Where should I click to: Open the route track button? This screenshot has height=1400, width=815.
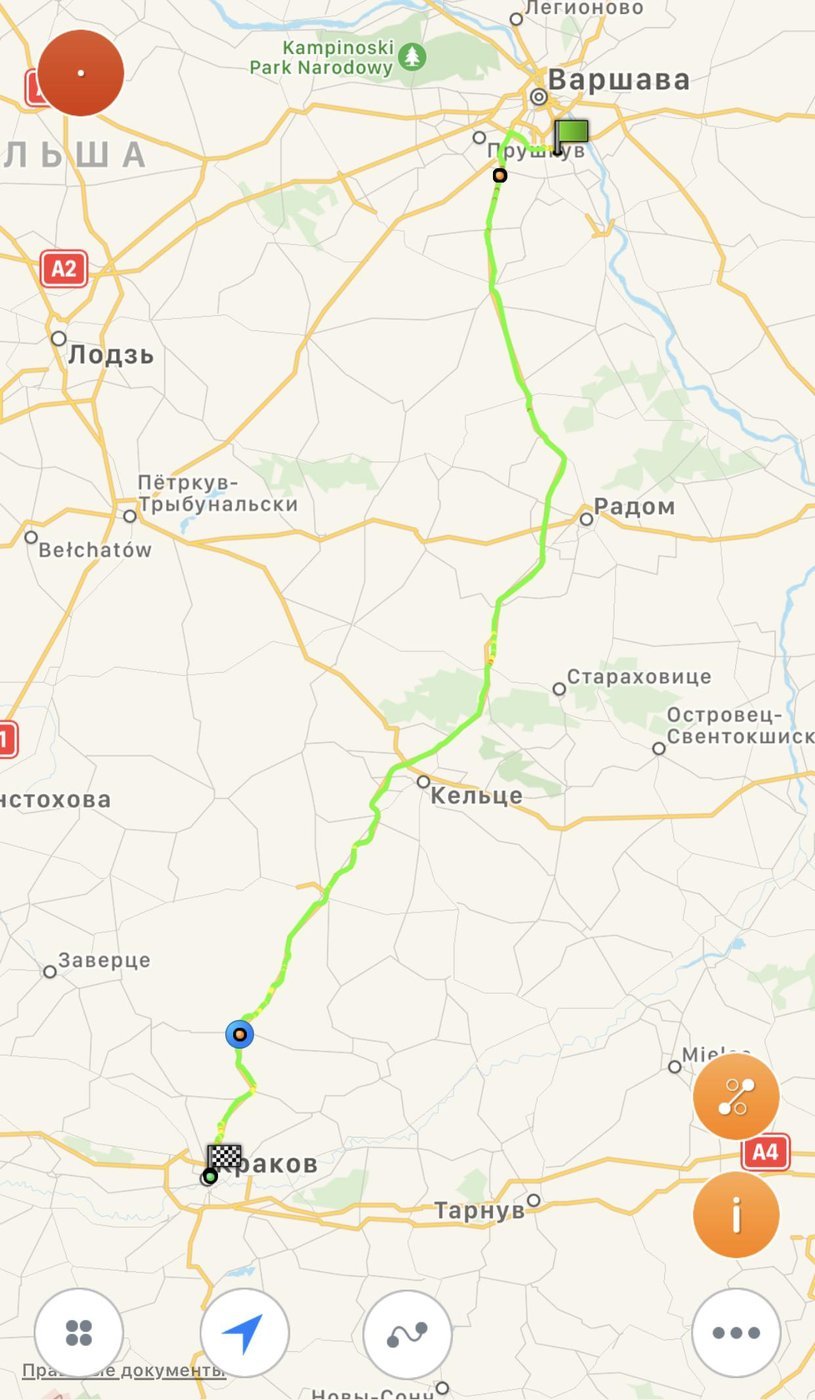coord(408,1332)
